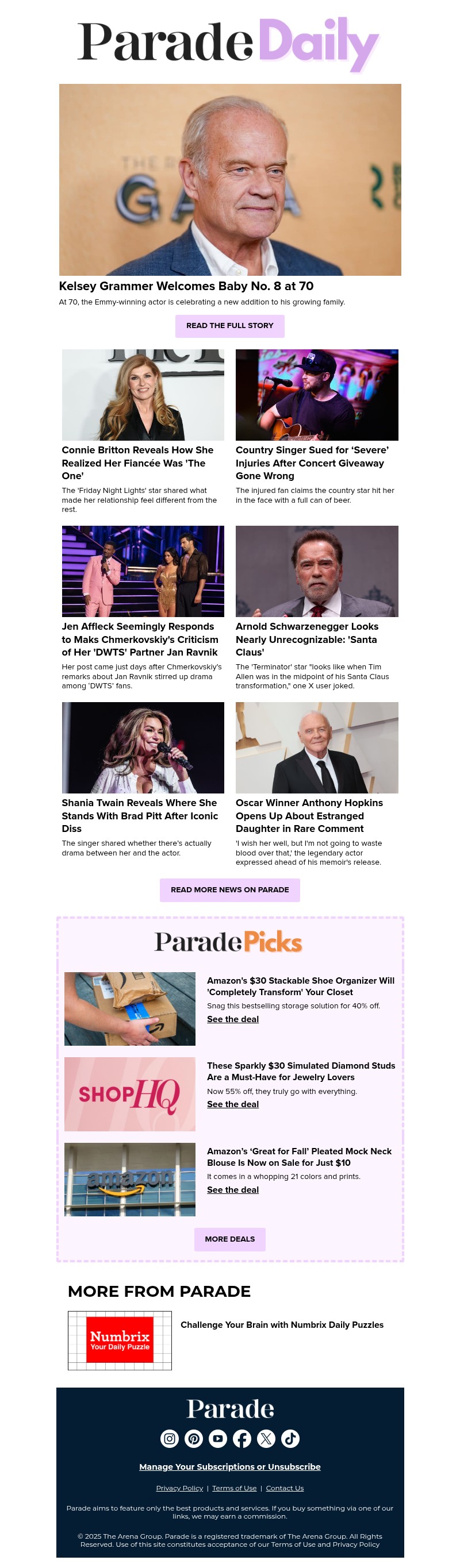Open the Connie Britton fiancée article
460x1568 pixels.
[x=137, y=462]
